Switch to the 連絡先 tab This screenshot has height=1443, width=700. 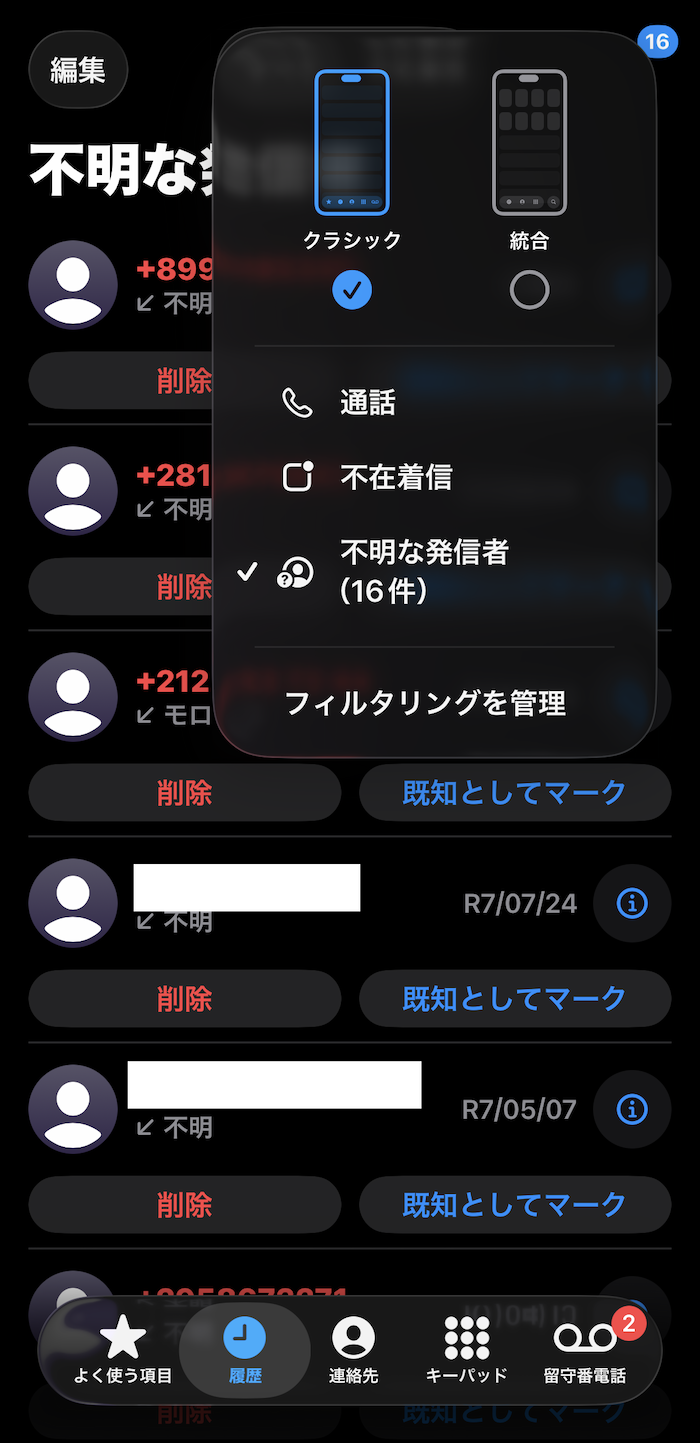pos(353,1350)
